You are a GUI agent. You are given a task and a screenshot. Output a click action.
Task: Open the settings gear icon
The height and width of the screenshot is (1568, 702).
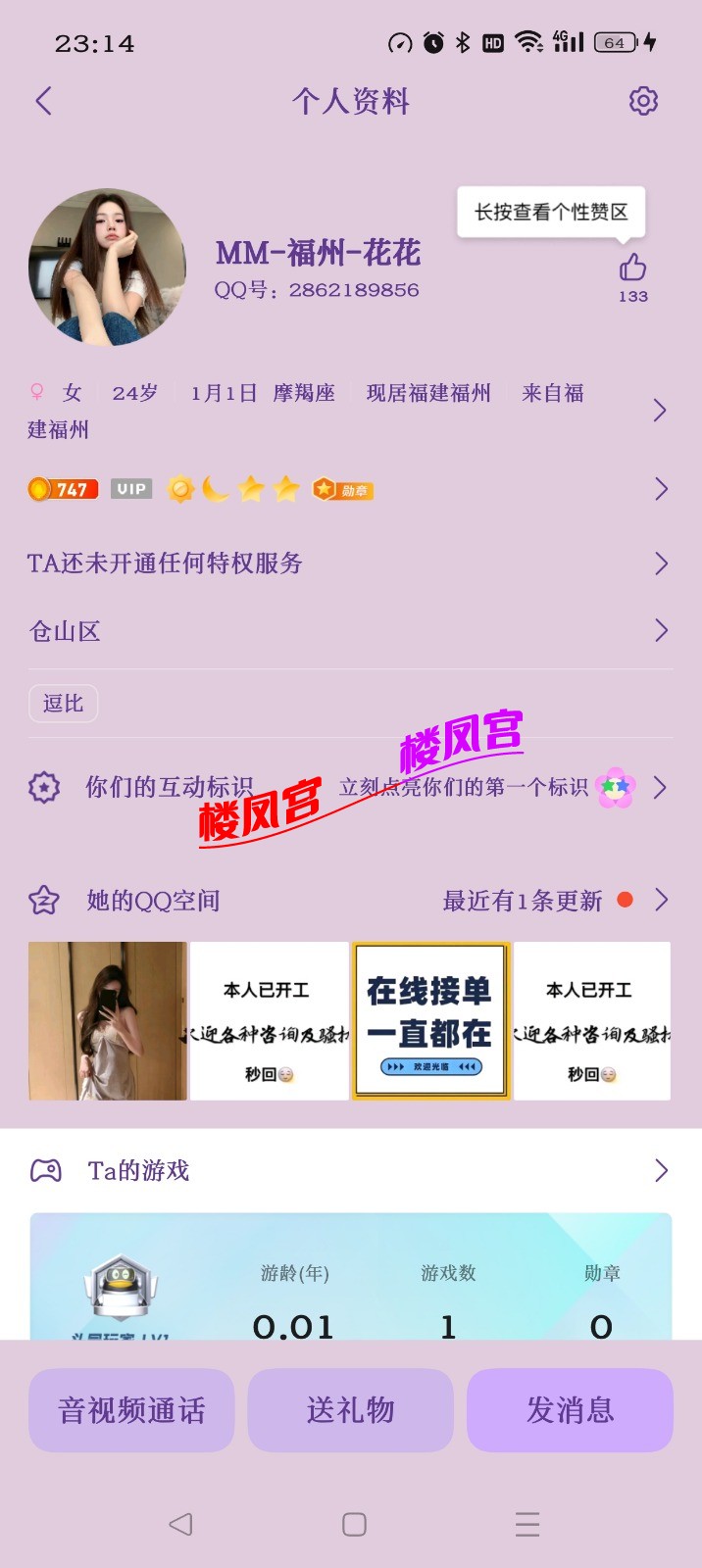643,101
